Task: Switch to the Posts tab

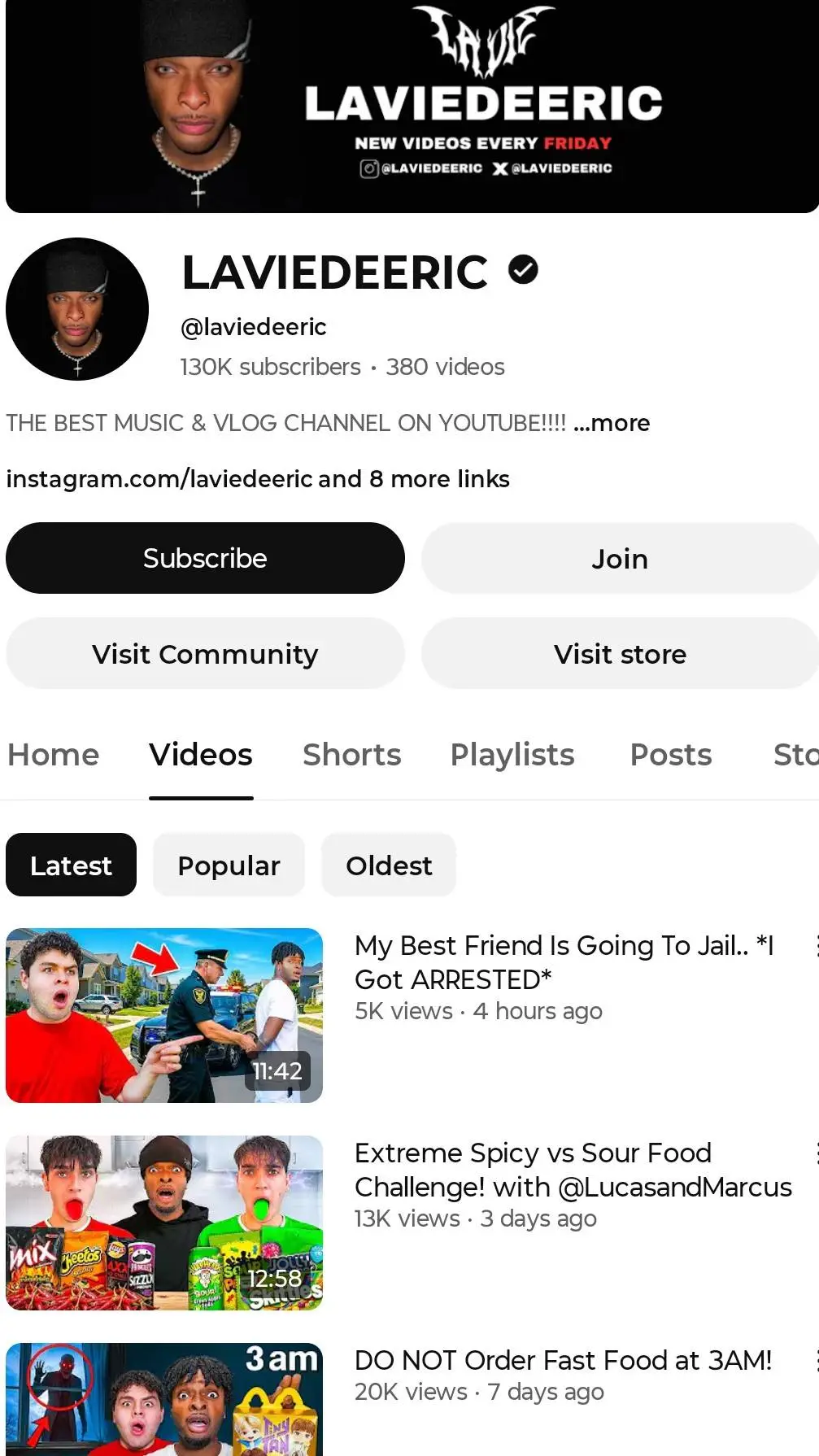Action: point(671,755)
